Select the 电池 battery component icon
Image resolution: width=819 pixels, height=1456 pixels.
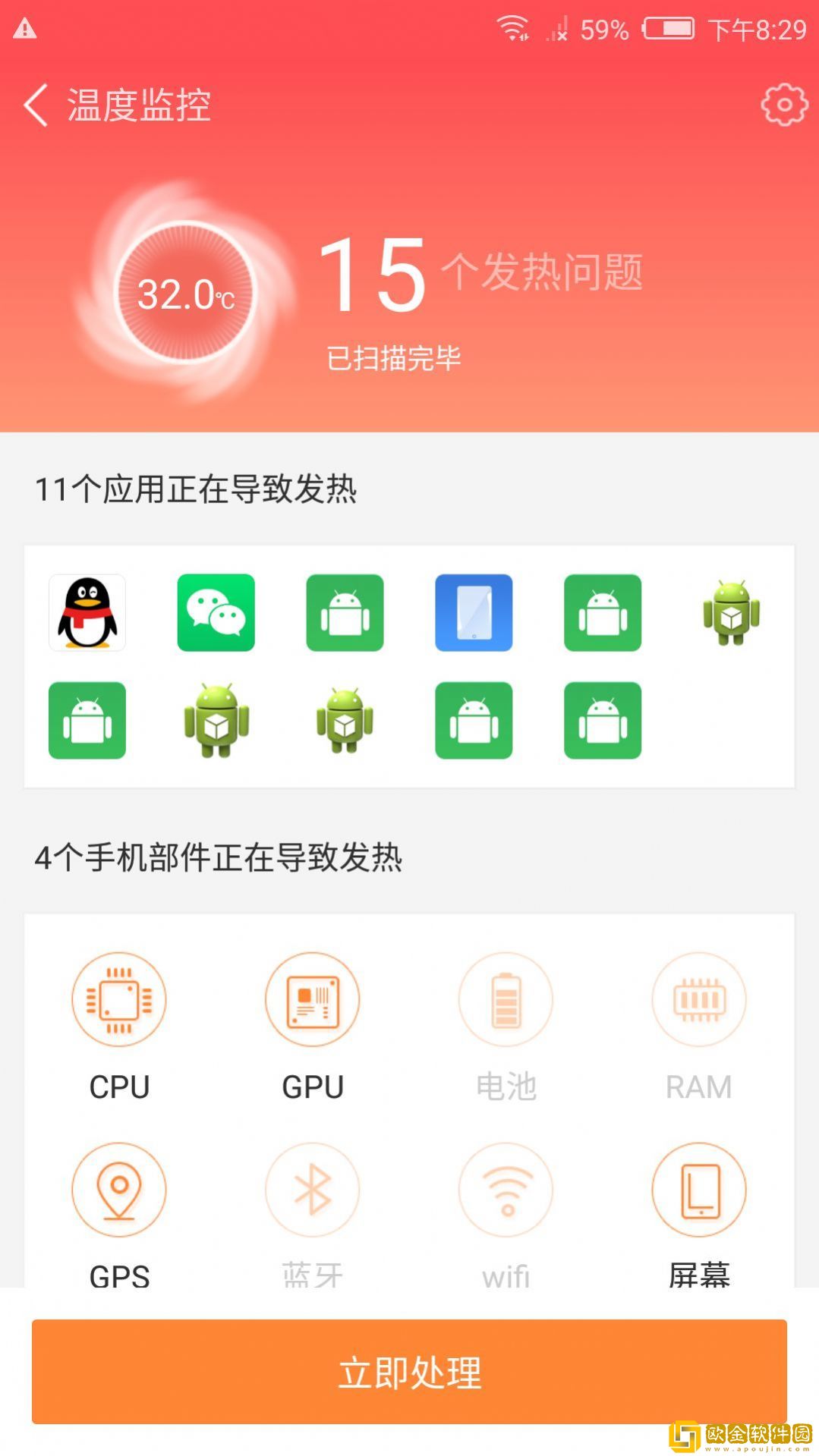tap(506, 999)
